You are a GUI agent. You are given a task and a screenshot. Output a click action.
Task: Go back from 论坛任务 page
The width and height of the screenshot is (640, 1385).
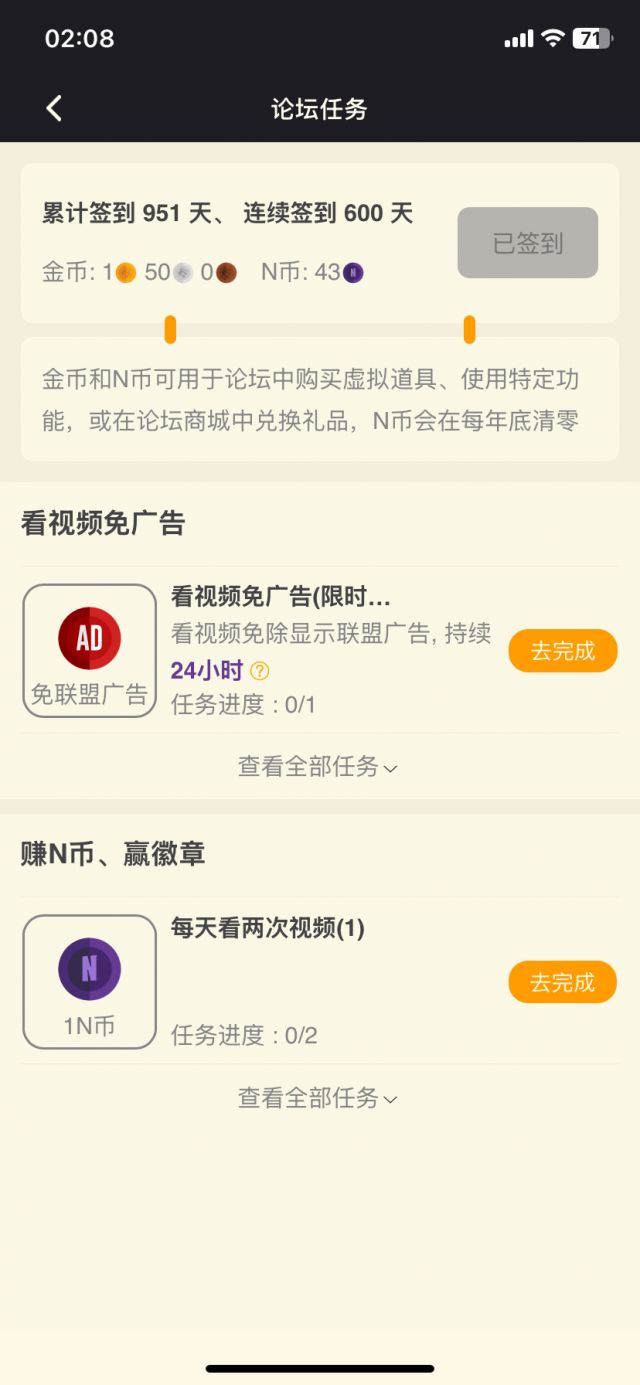pos(55,108)
